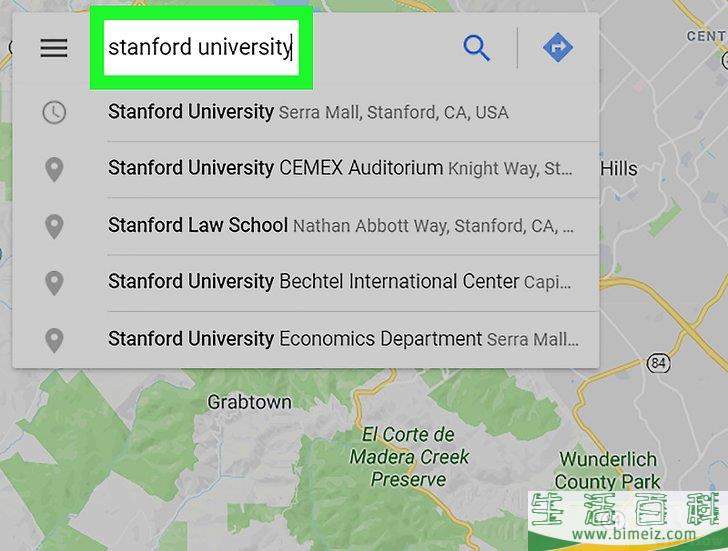
Task: Tap the blue magnifier search icon
Action: tap(477, 47)
